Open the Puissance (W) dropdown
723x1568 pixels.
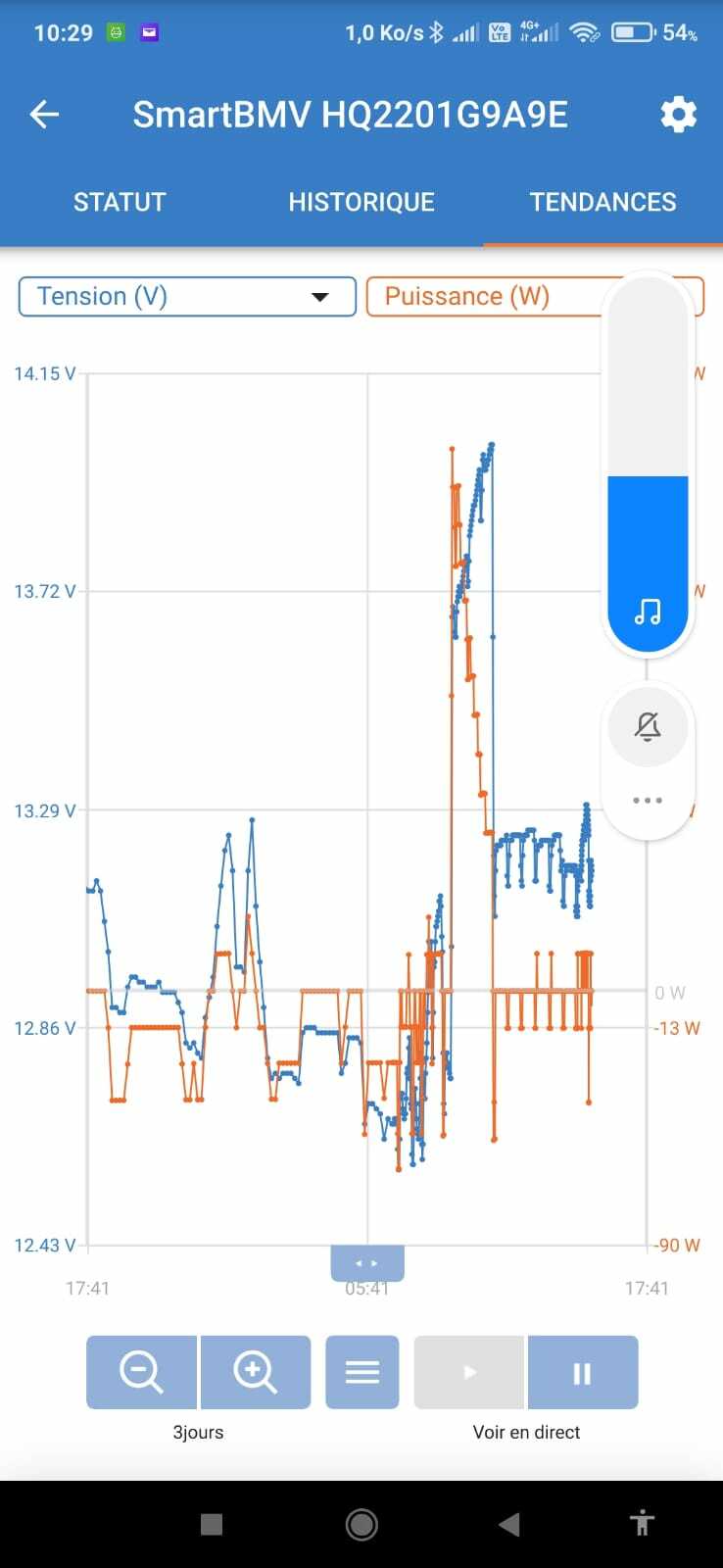(x=484, y=297)
